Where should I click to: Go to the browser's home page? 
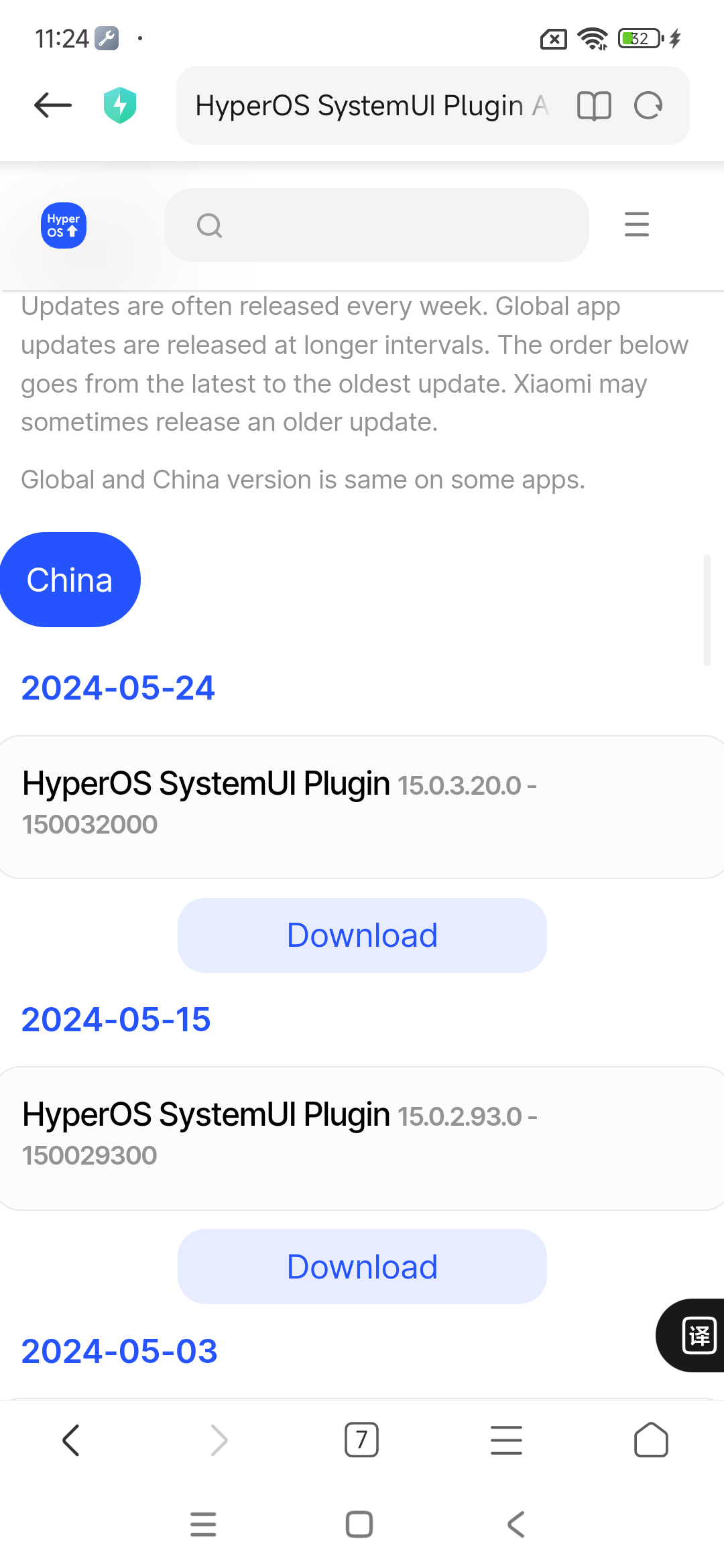650,1440
